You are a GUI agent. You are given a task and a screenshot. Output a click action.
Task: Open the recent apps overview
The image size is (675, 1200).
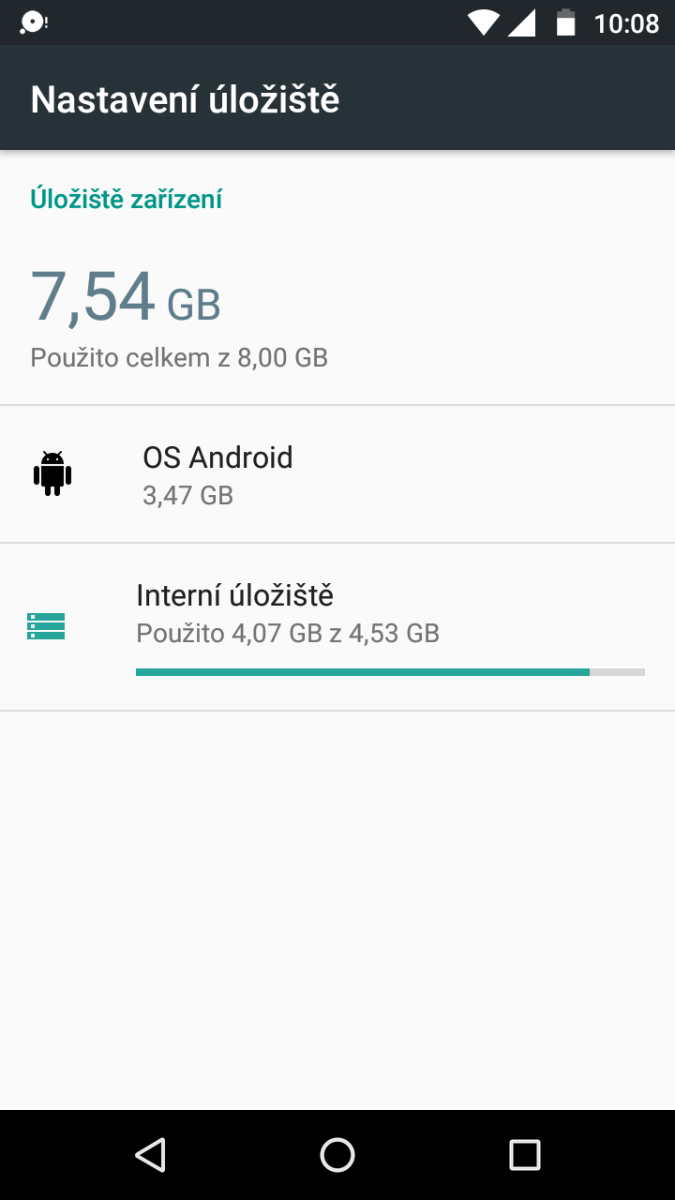coord(524,1155)
